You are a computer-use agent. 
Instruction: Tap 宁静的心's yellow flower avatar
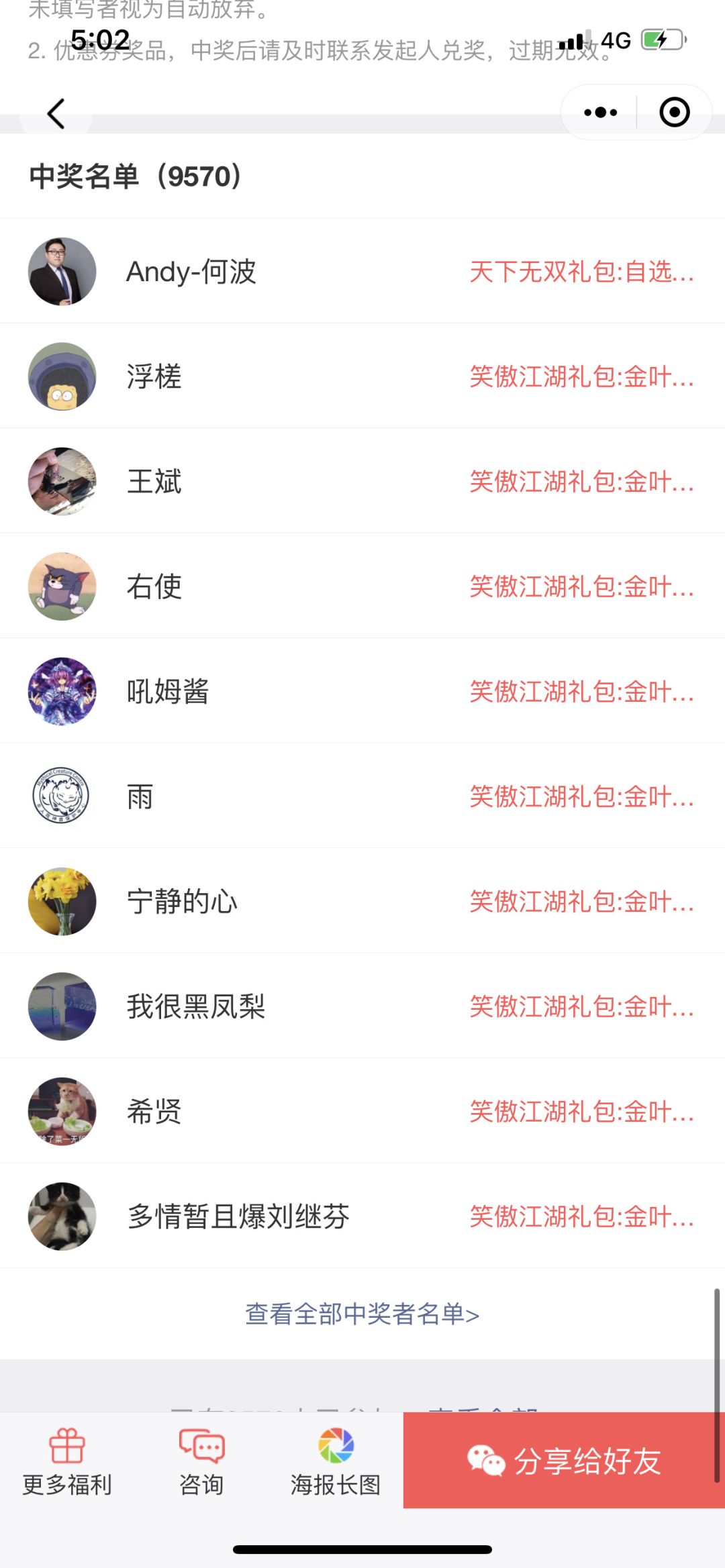click(62, 901)
